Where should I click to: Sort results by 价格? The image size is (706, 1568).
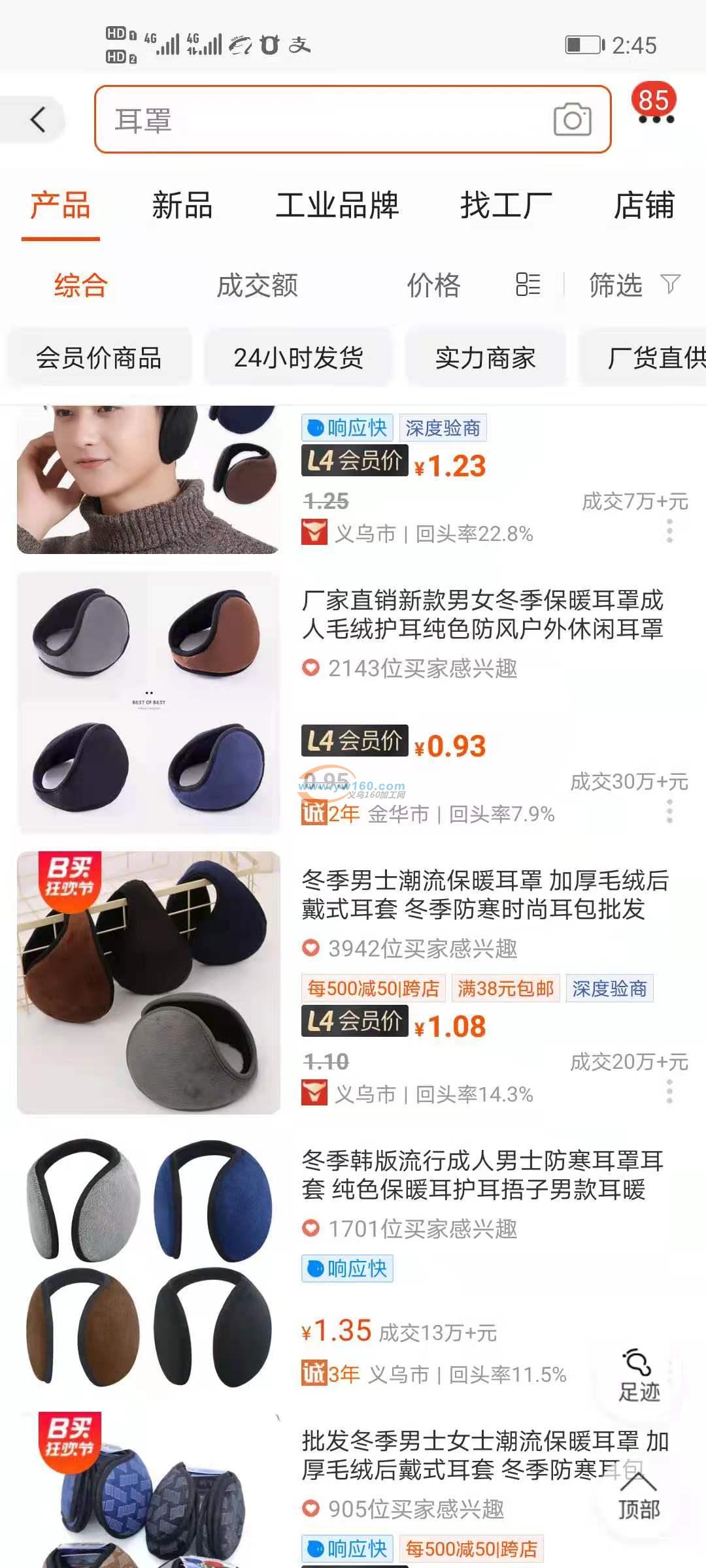433,286
